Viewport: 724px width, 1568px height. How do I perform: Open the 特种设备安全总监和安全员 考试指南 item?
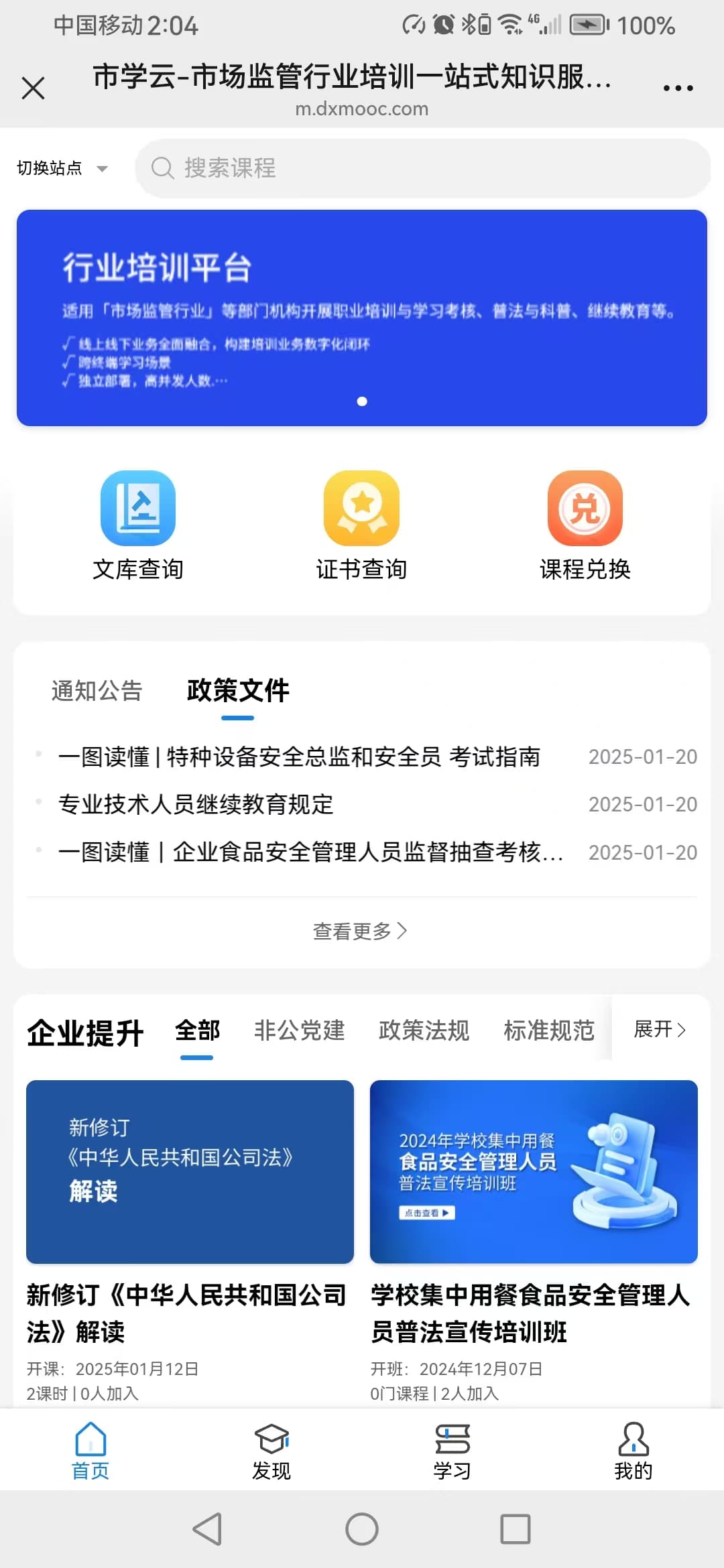(299, 757)
